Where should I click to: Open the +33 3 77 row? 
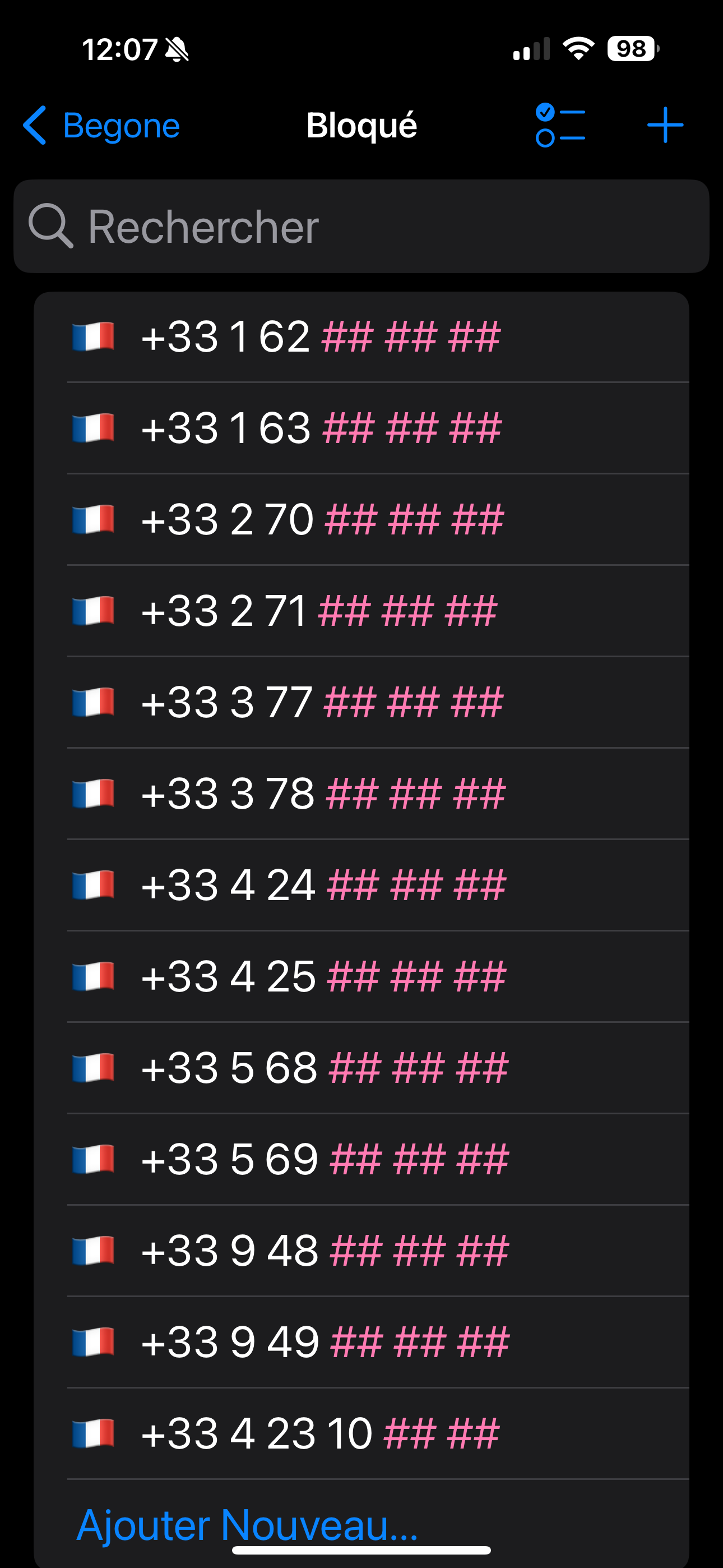(361, 702)
